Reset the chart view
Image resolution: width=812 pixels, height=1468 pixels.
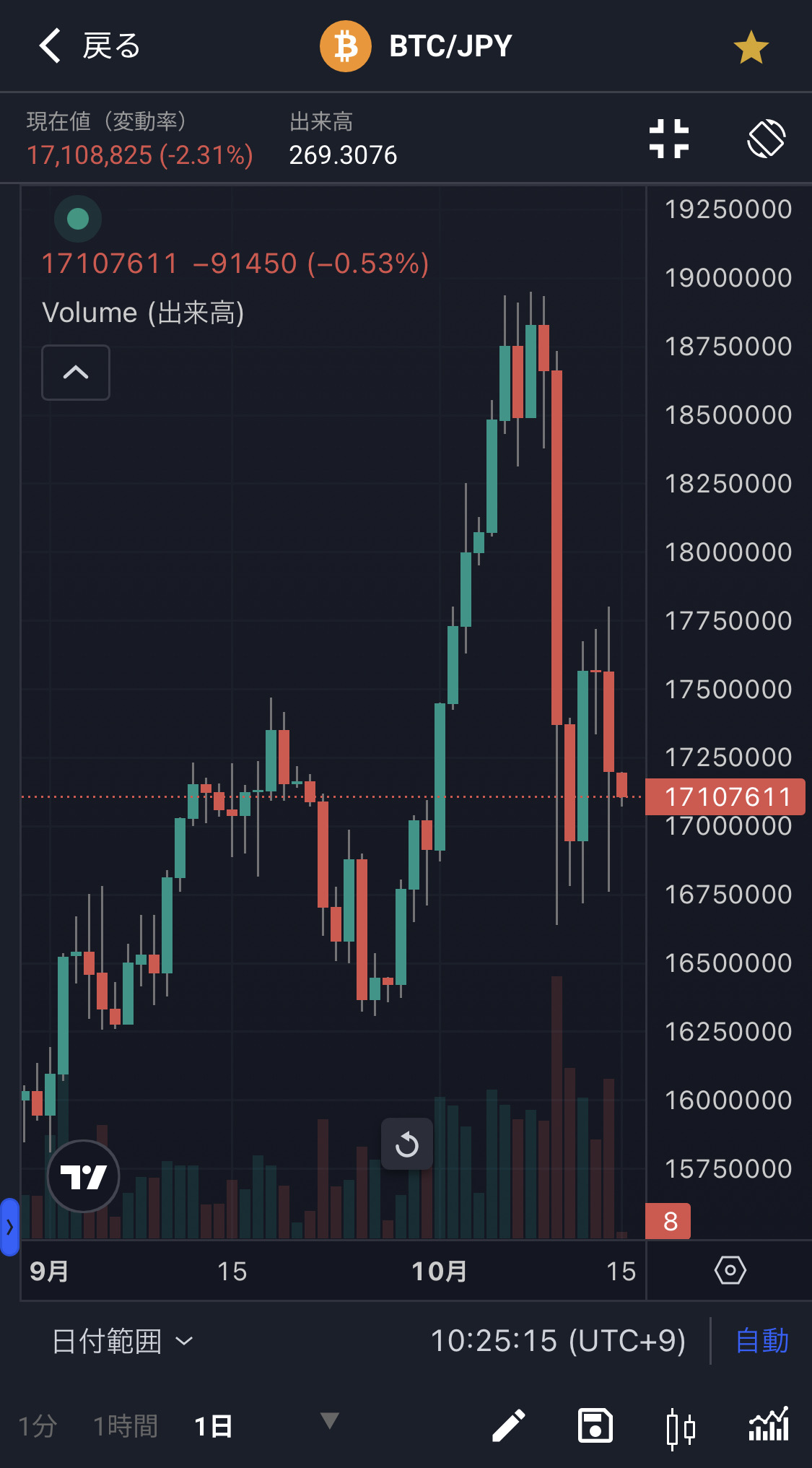[407, 1144]
